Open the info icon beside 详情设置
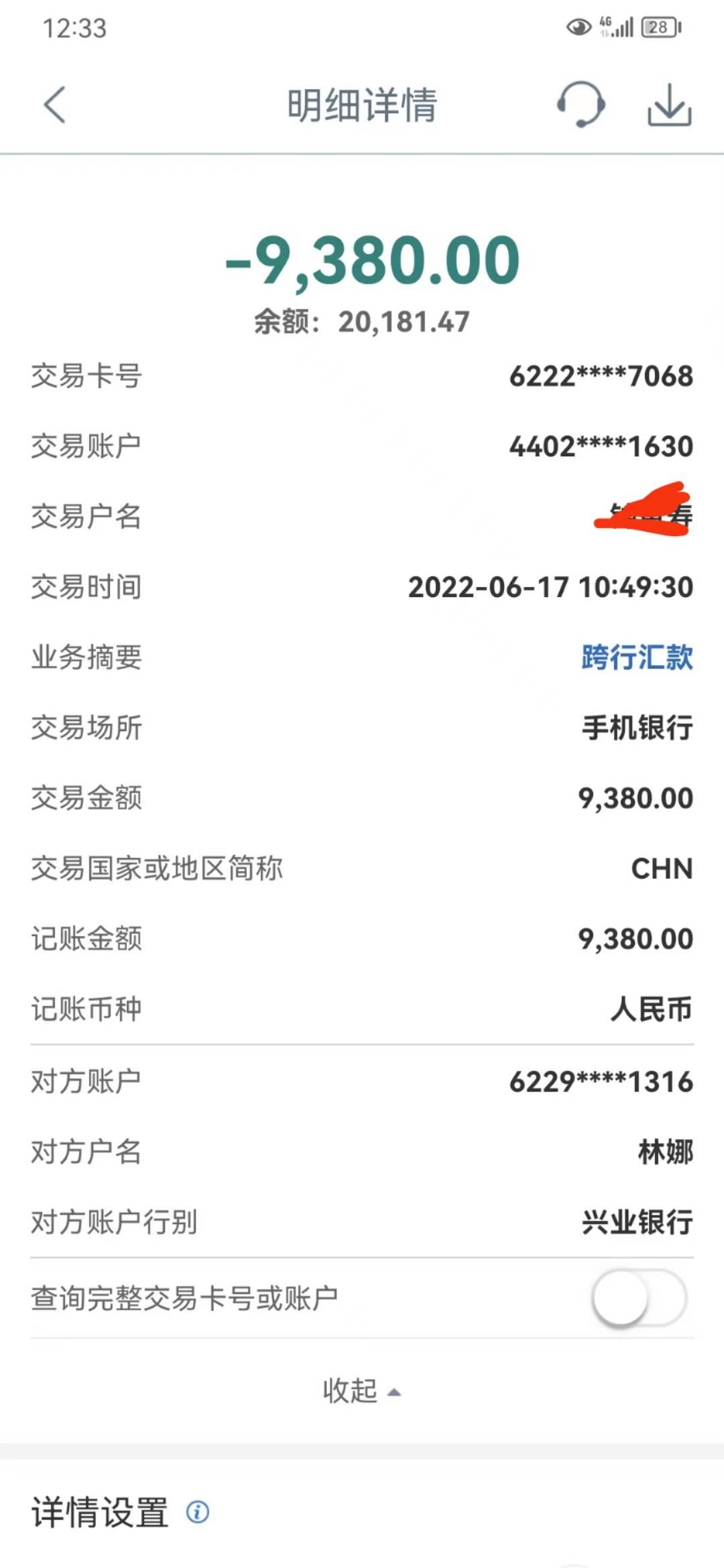The width and height of the screenshot is (724, 1568). coord(198,1512)
